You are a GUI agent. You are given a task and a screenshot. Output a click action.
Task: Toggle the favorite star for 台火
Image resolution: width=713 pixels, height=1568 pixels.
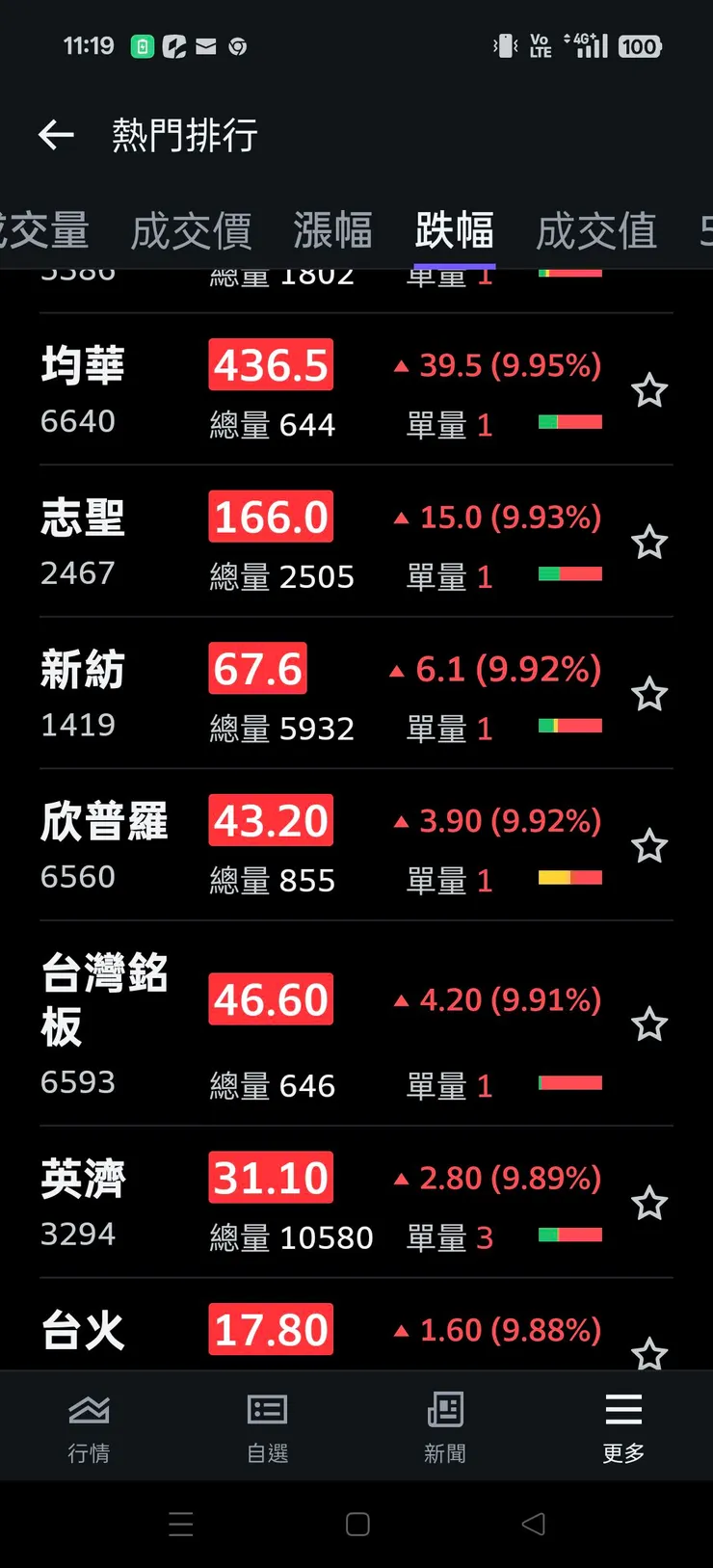click(x=649, y=1353)
